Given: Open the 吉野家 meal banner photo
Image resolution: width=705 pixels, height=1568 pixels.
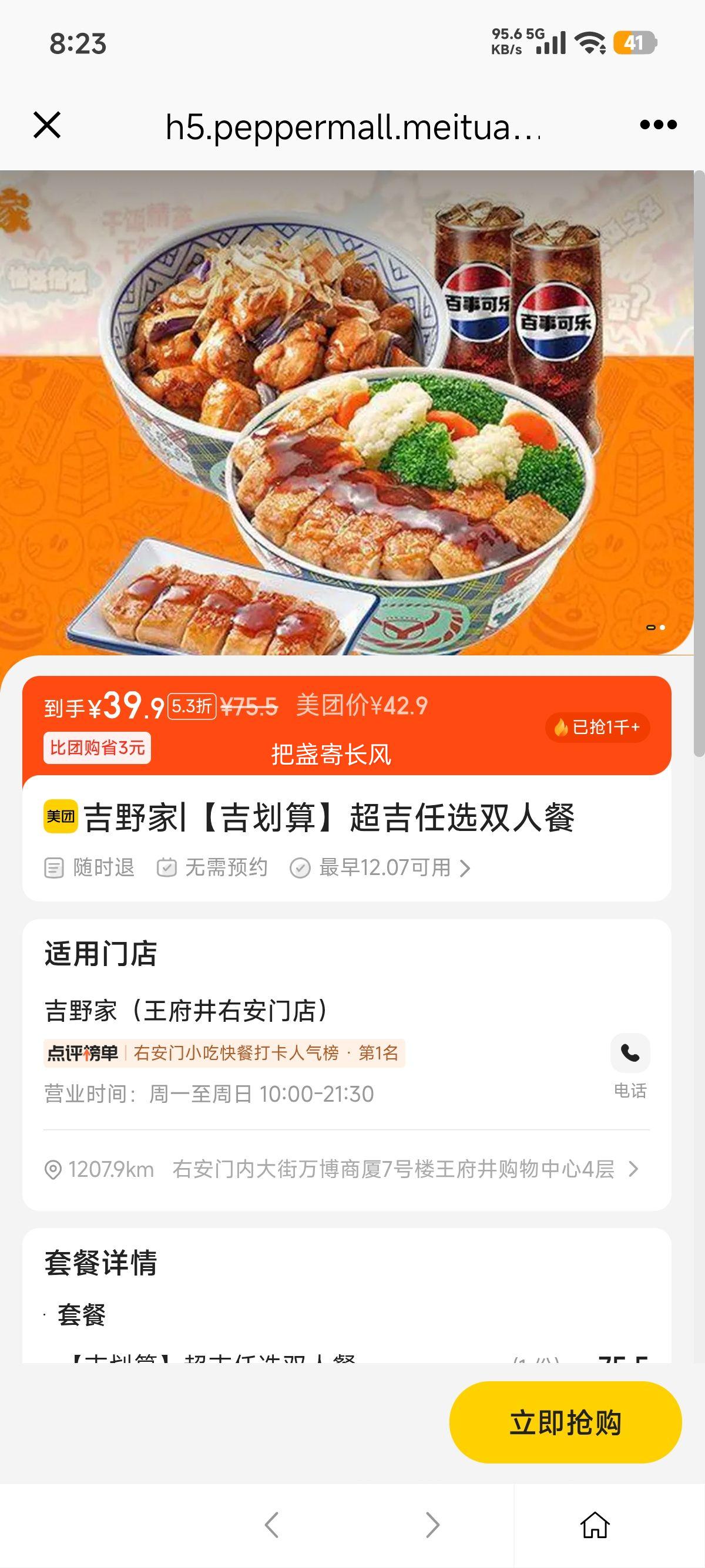Looking at the screenshot, I should coord(347,413).
